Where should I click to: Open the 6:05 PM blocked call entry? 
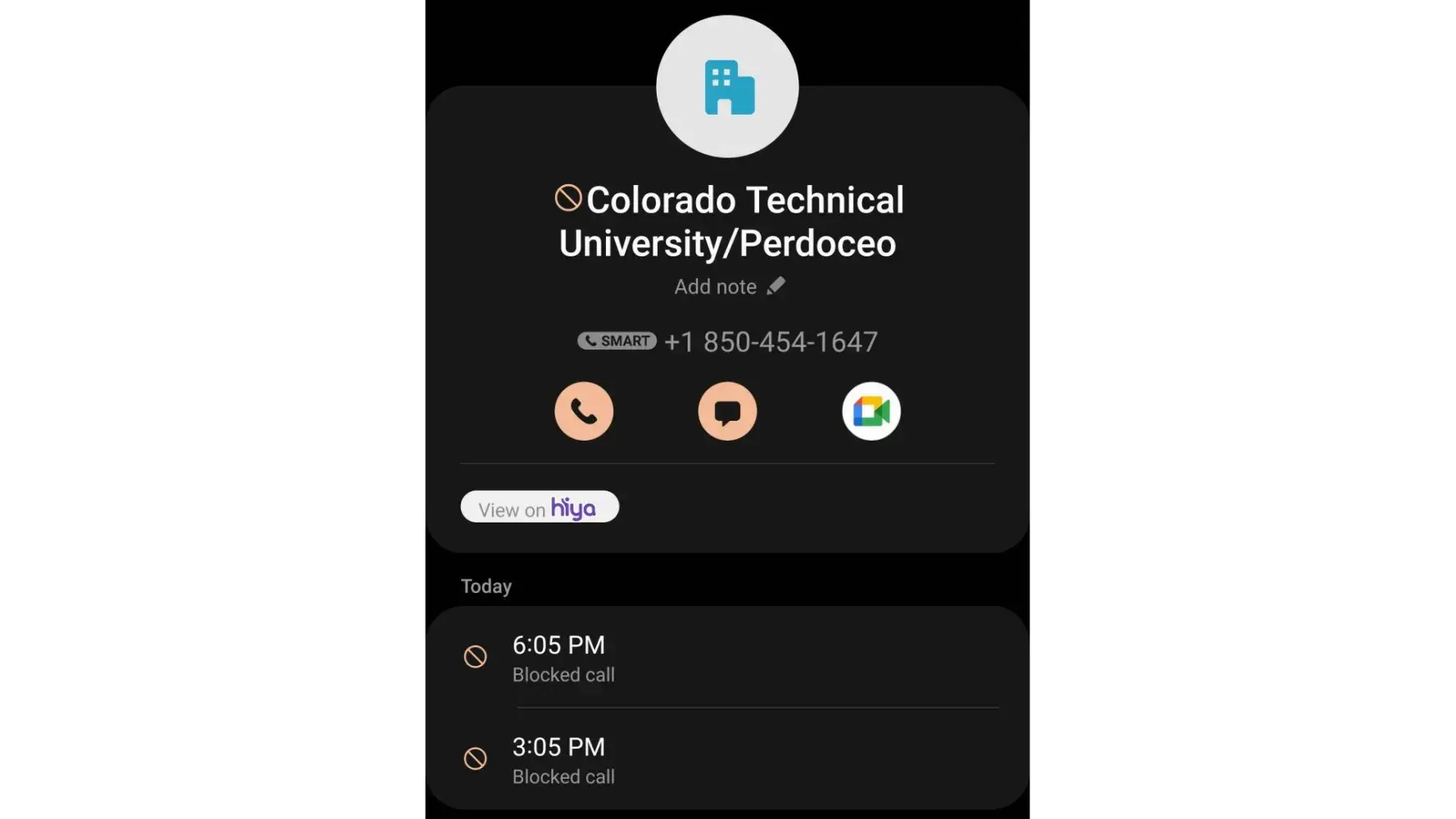coord(727,658)
